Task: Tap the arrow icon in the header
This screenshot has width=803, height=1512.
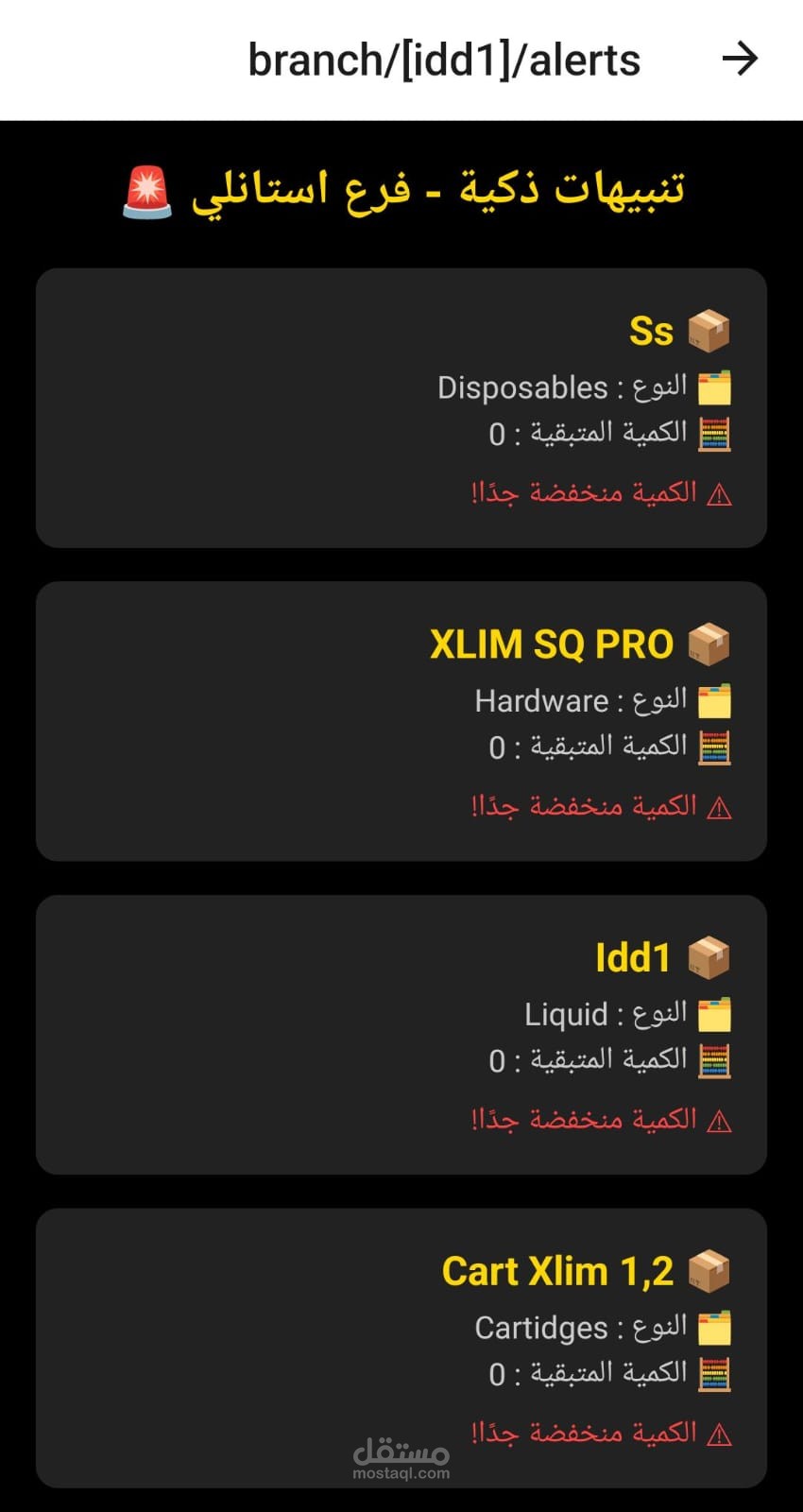Action: click(740, 59)
